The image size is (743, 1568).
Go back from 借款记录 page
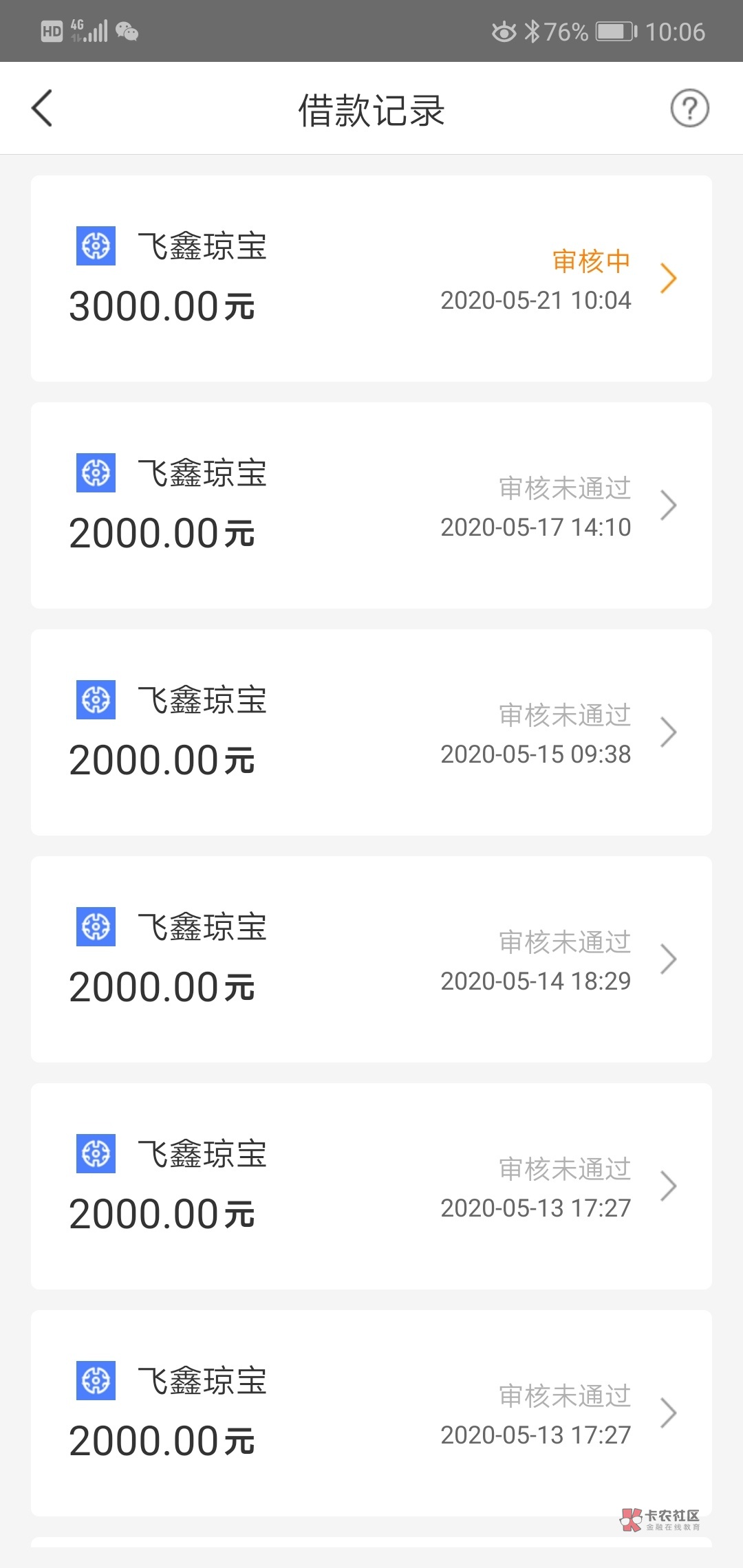pos(42,109)
